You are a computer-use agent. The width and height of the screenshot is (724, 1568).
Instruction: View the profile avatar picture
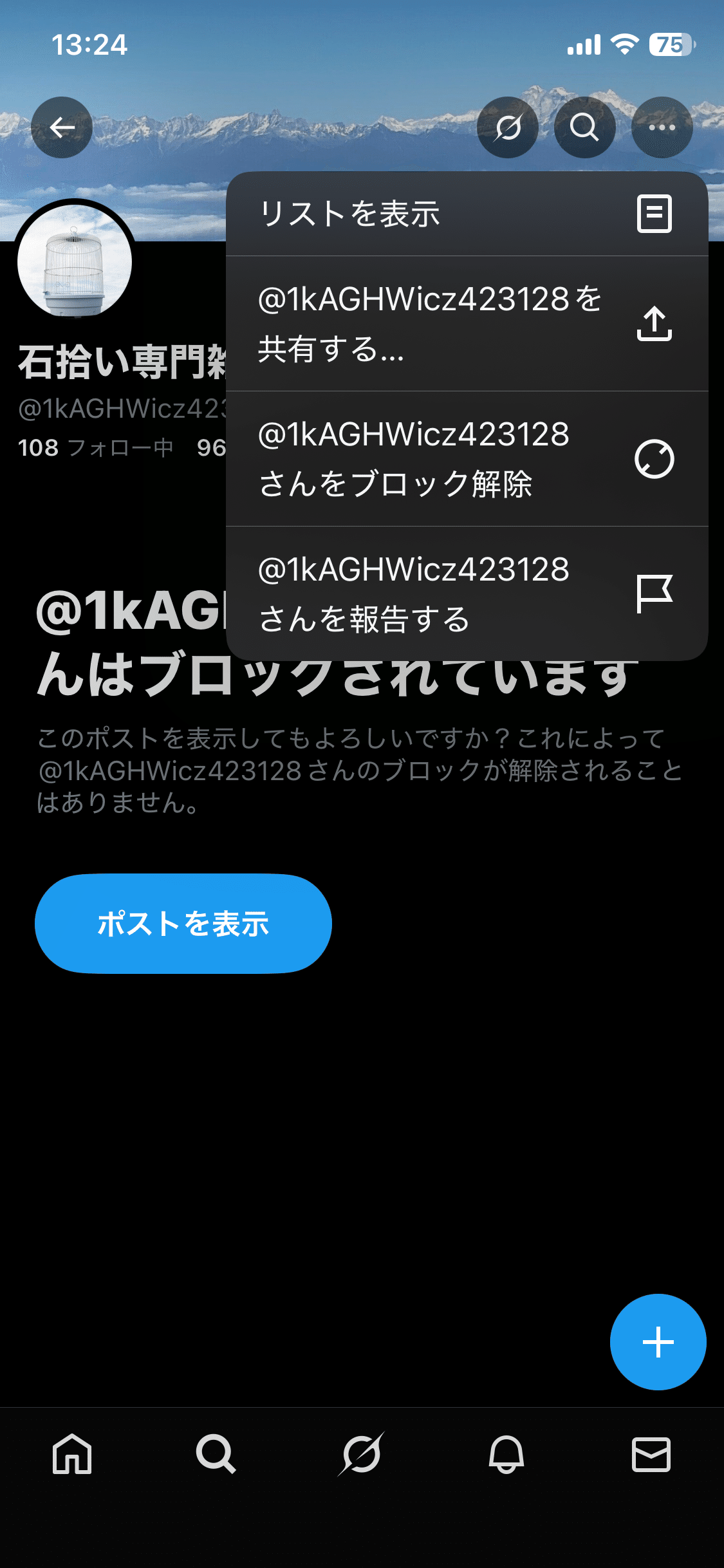coord(75,261)
